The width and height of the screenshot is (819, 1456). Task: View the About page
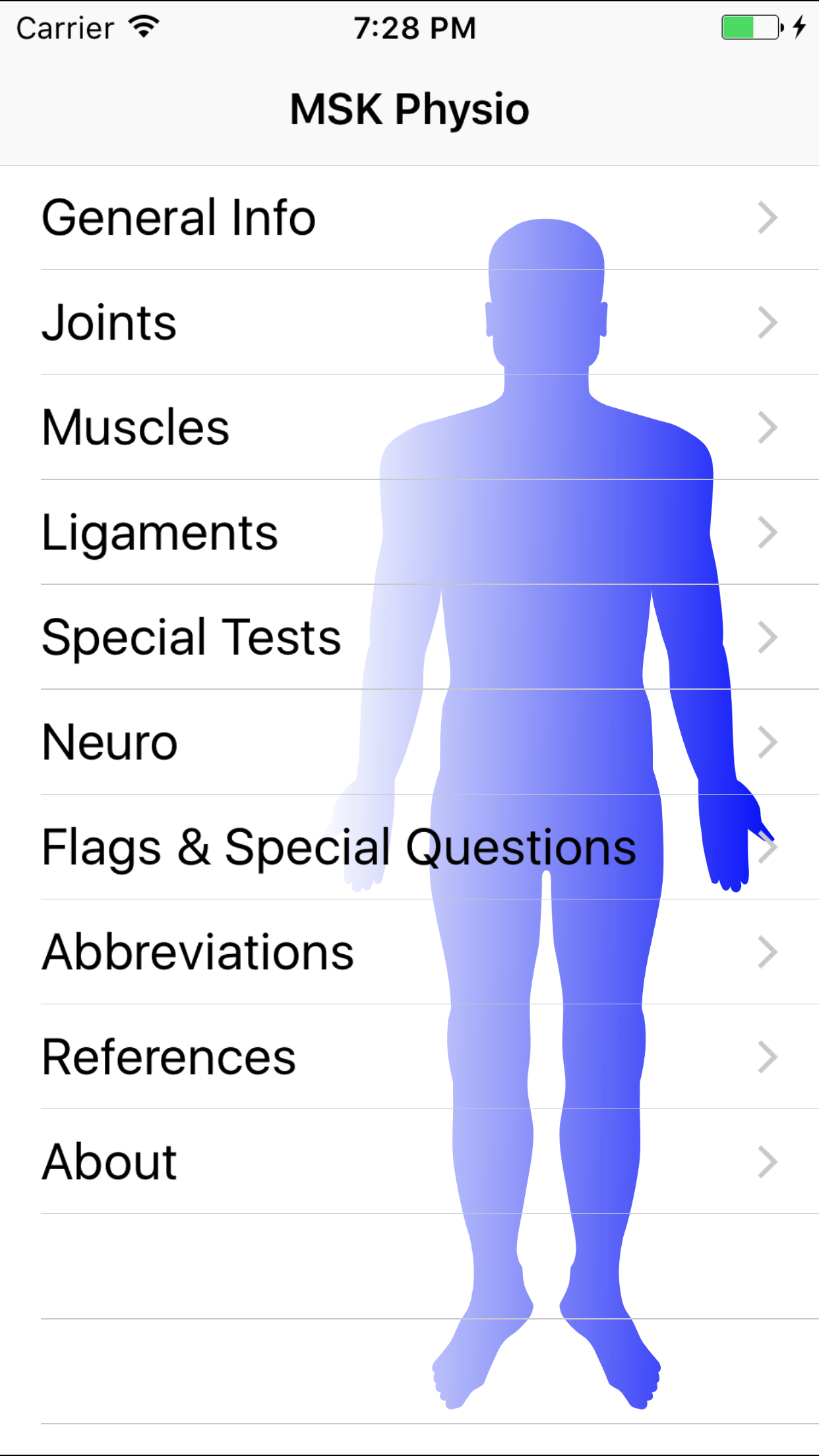[110, 1161]
